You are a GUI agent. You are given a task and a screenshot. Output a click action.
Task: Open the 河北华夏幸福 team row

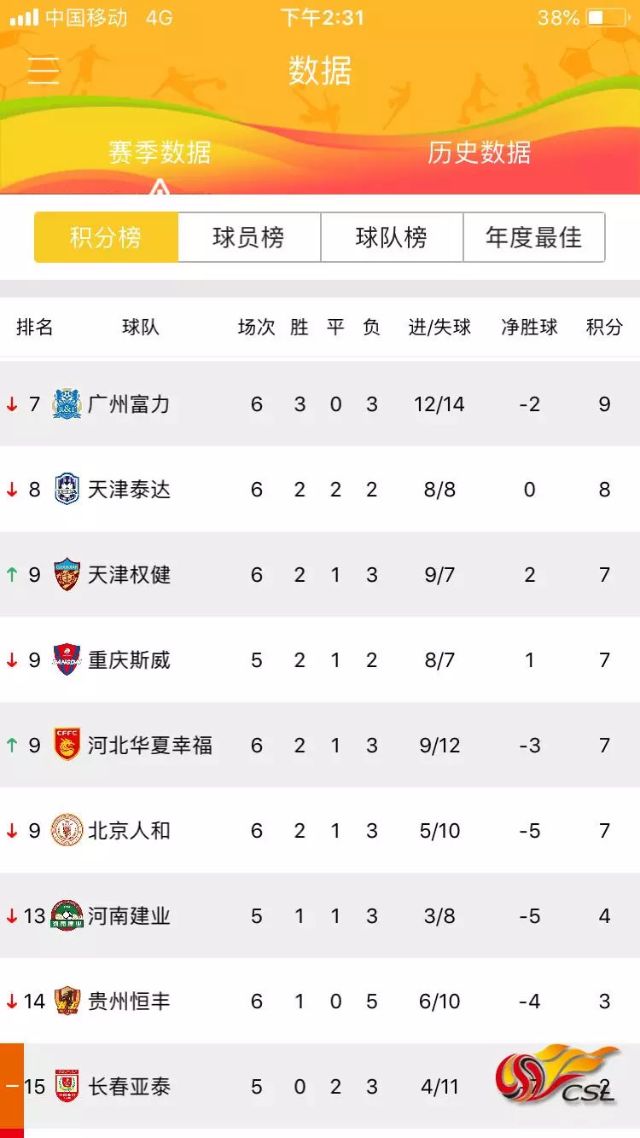pos(320,745)
